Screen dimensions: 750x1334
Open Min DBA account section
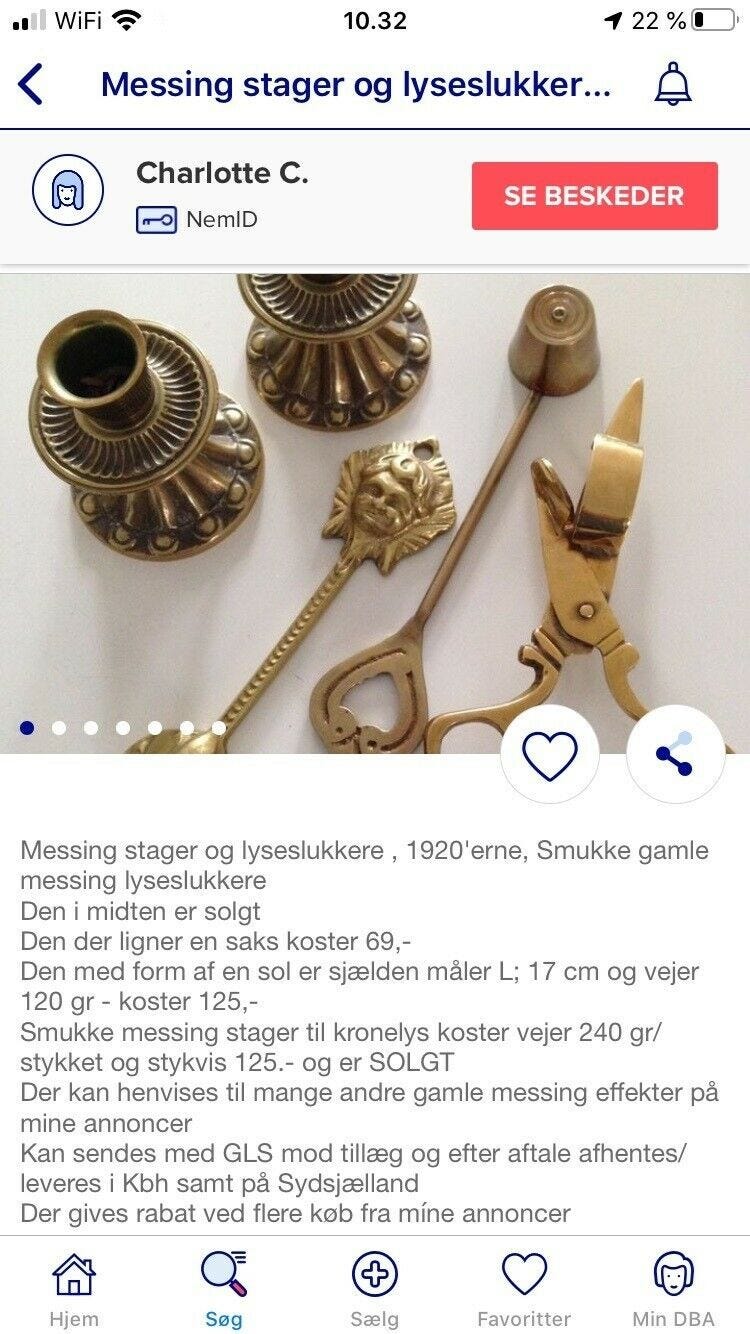[675, 1285]
